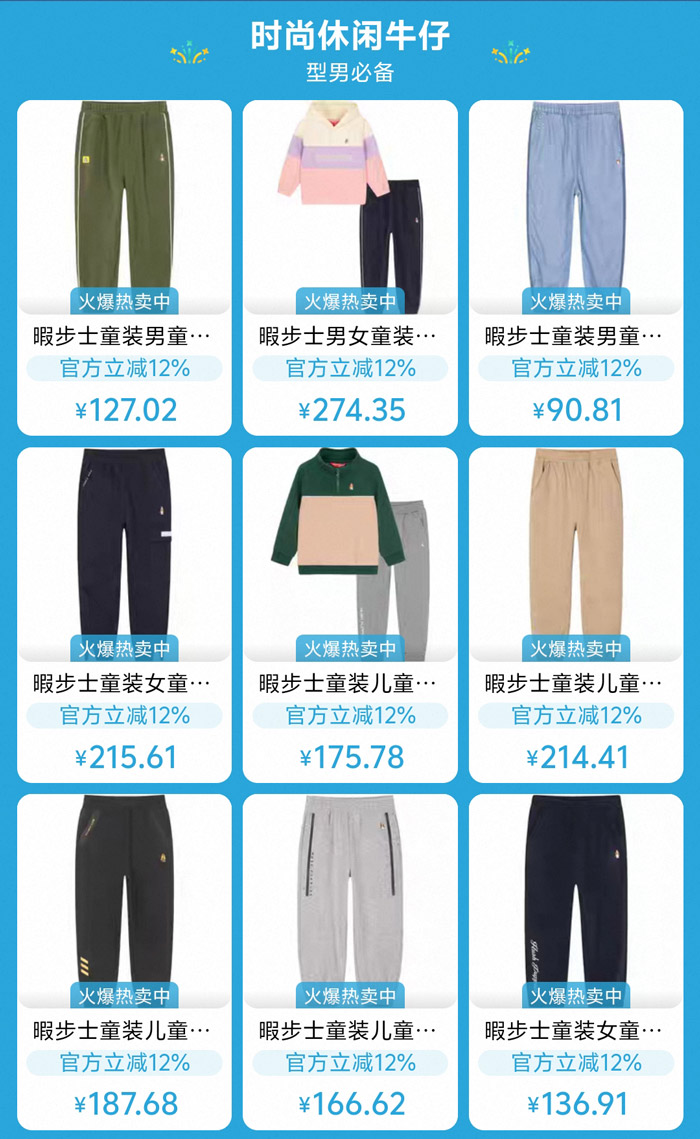Open the light blue jeans priced ¥90.81
700x1139 pixels.
click(576, 267)
